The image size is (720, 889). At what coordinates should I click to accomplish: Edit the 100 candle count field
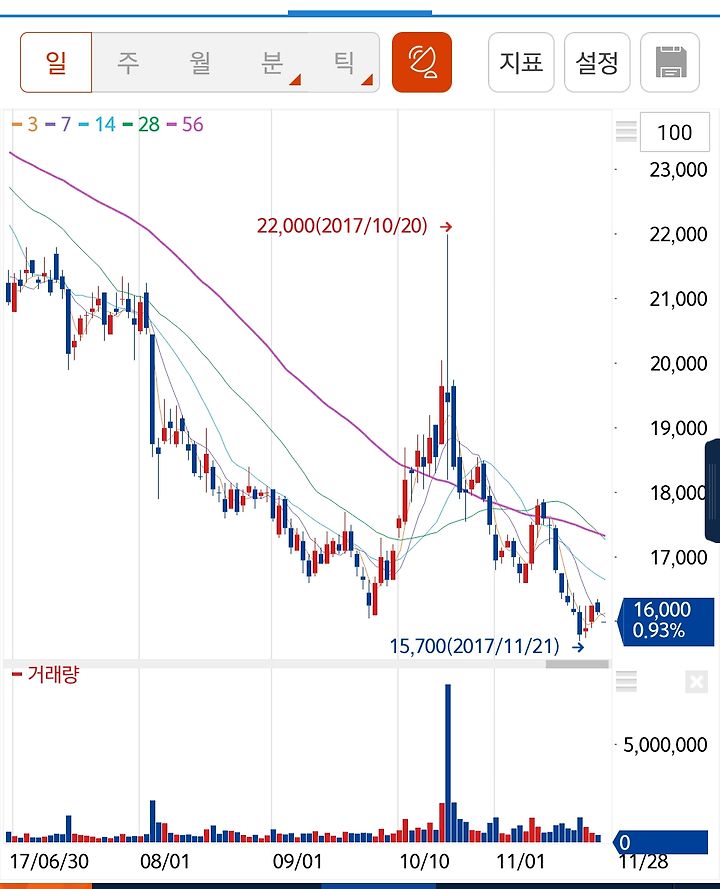(x=675, y=132)
